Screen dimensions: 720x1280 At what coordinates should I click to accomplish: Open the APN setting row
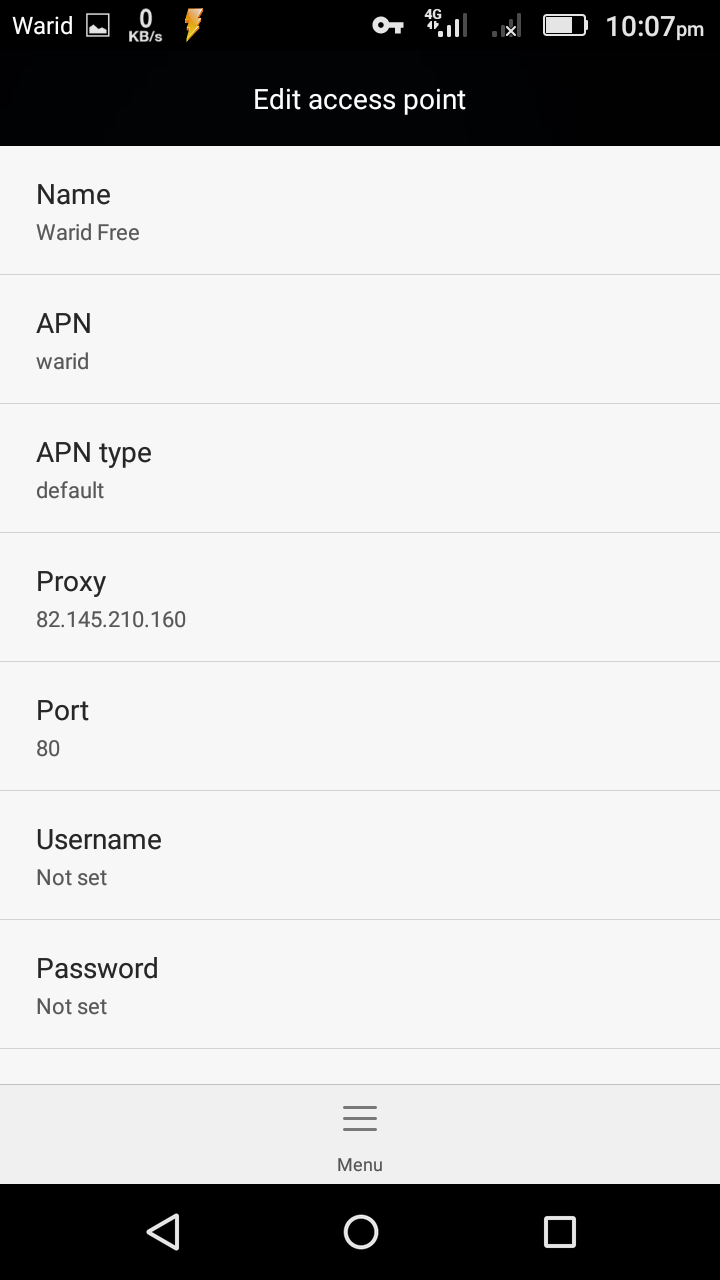point(360,340)
